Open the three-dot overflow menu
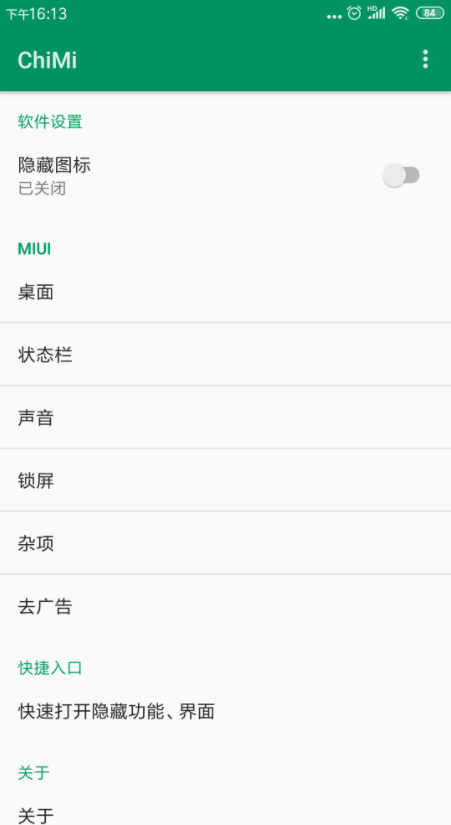Viewport: 451px width, 825px height. pos(425,59)
